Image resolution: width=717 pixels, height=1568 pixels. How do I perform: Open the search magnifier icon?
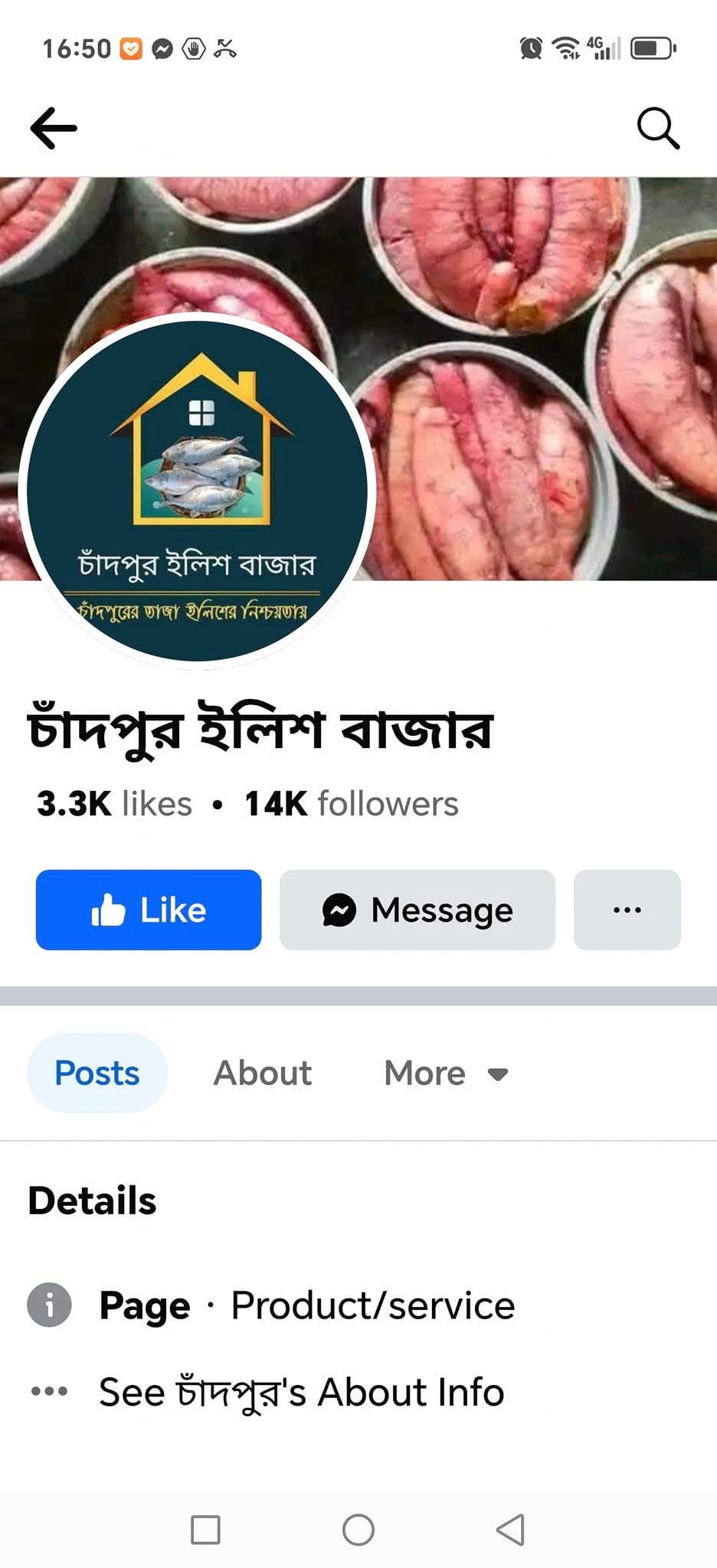658,128
